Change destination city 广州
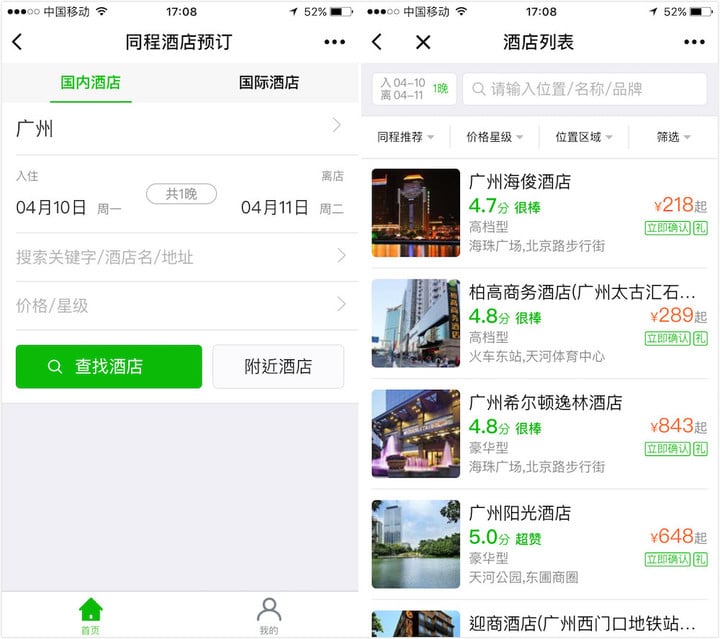Image resolution: width=720 pixels, height=639 pixels. (180, 128)
